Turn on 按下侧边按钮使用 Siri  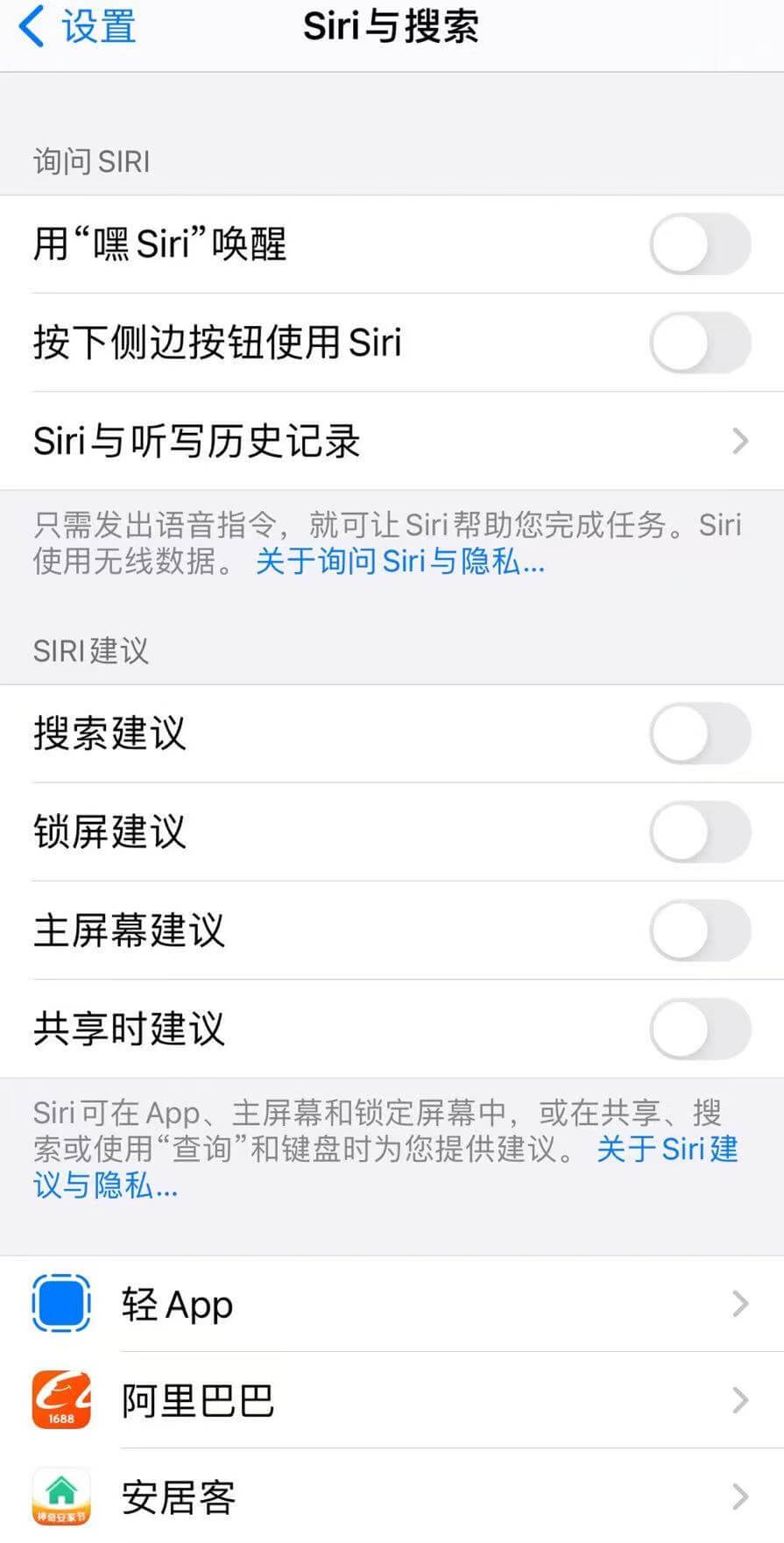pyautogui.click(x=699, y=343)
